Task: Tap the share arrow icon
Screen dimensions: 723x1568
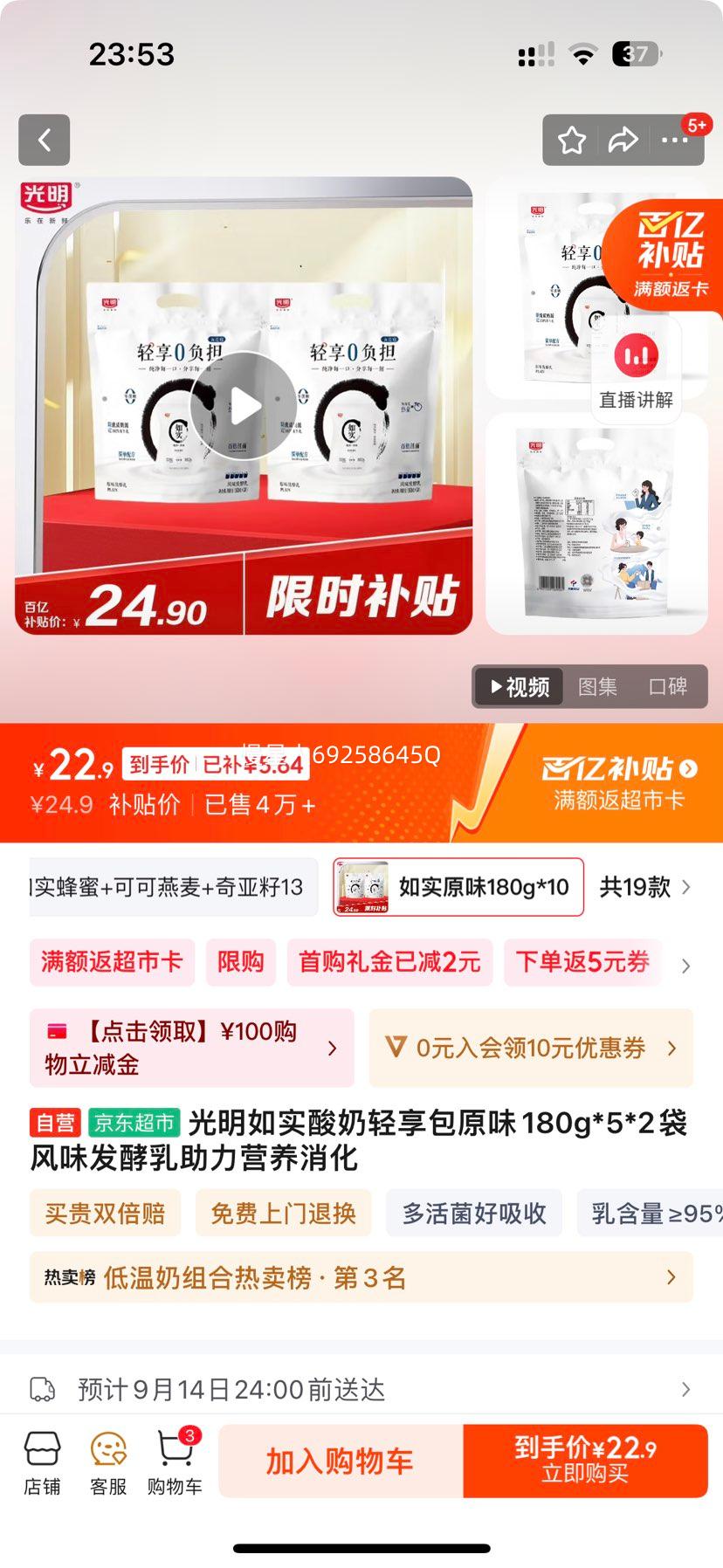Action: tap(623, 138)
